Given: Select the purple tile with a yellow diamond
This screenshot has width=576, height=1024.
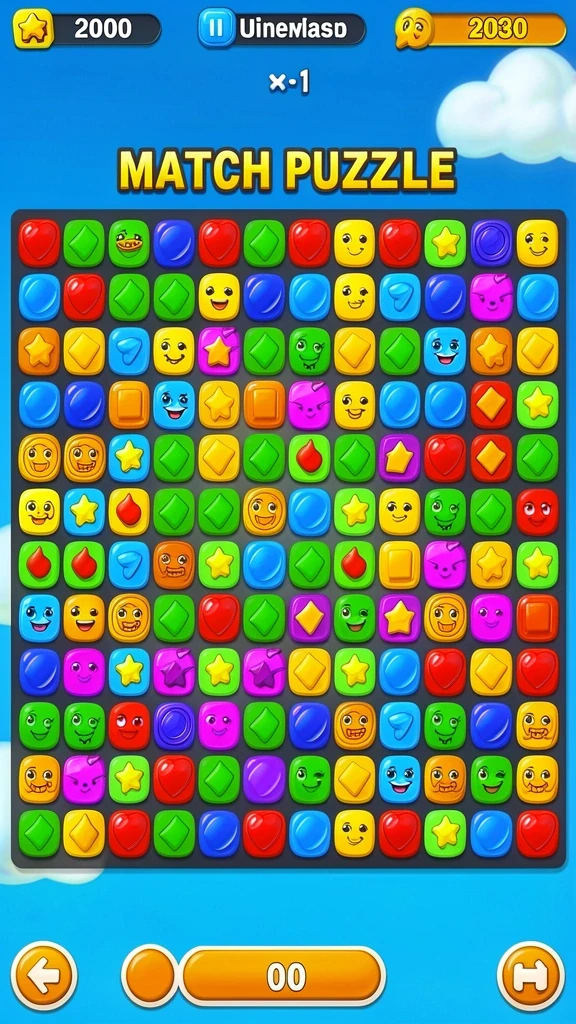Looking at the screenshot, I should tap(310, 618).
